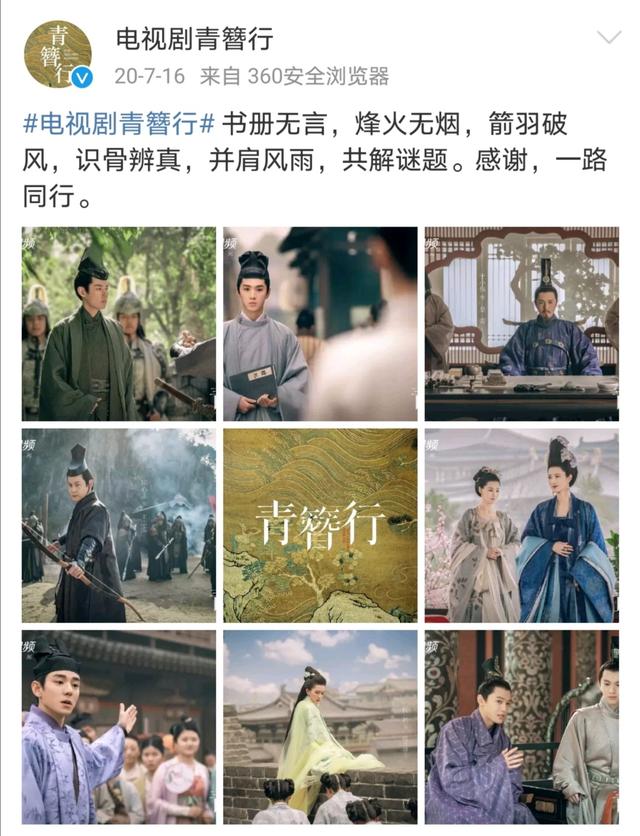Viewport: 640px width, 836px height.
Task: View photo of man in green robe with soldiers
Action: (x=119, y=323)
